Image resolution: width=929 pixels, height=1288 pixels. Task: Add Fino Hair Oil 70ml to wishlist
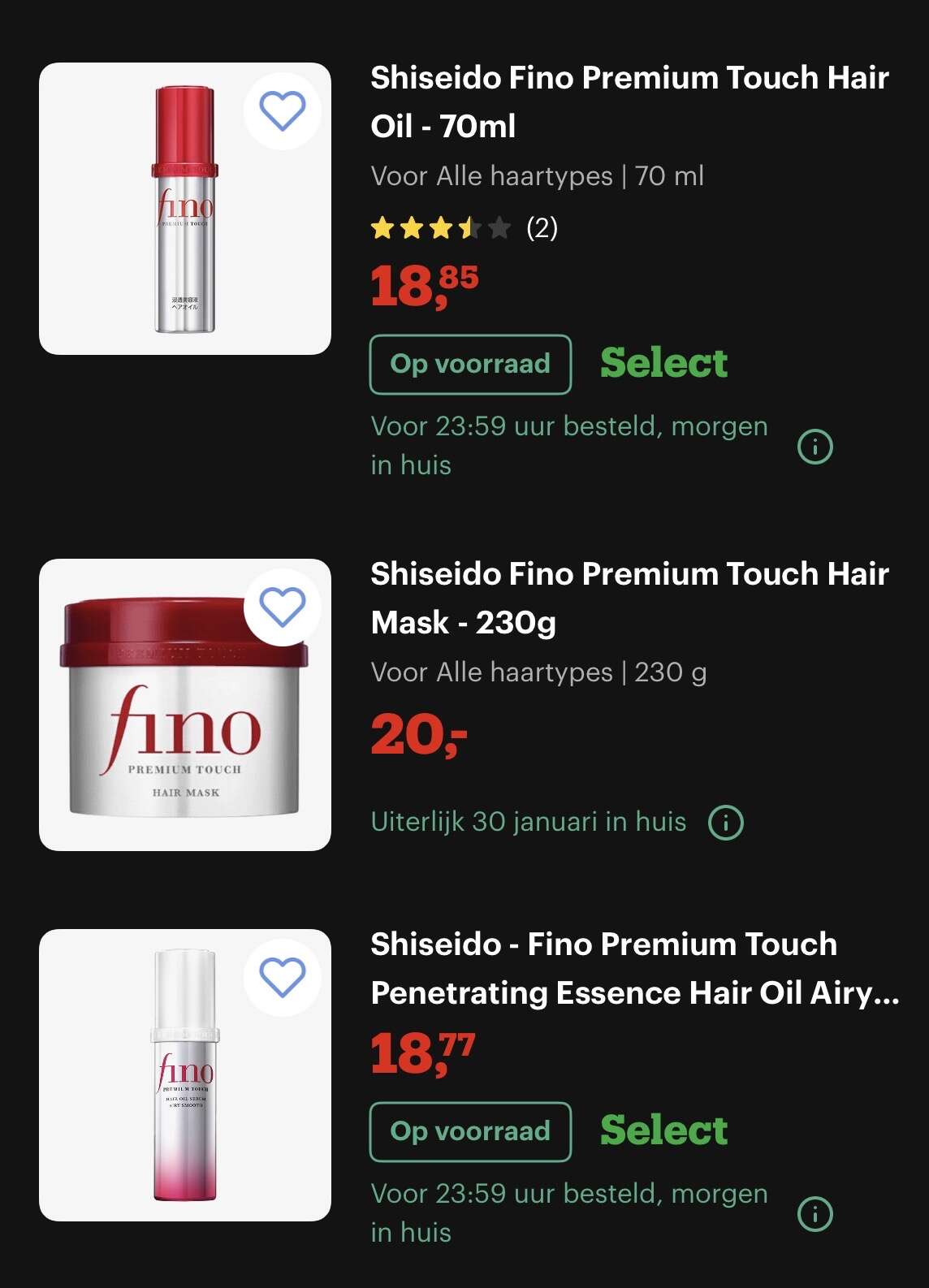[x=282, y=110]
